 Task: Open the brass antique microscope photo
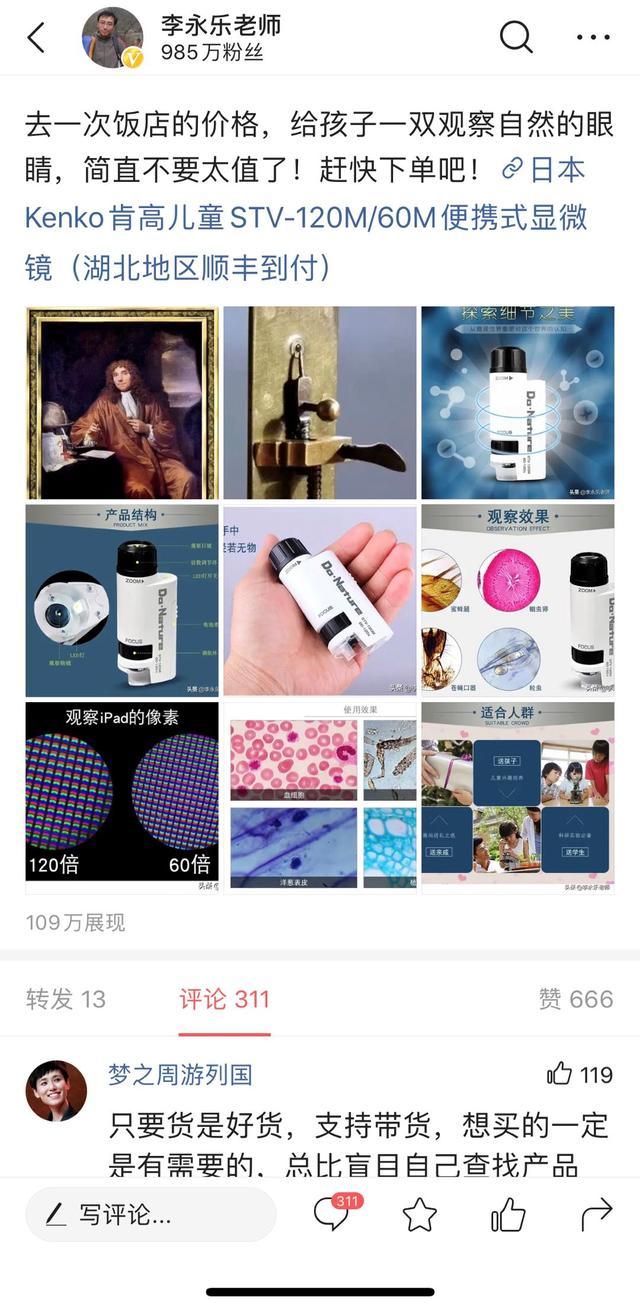point(319,403)
